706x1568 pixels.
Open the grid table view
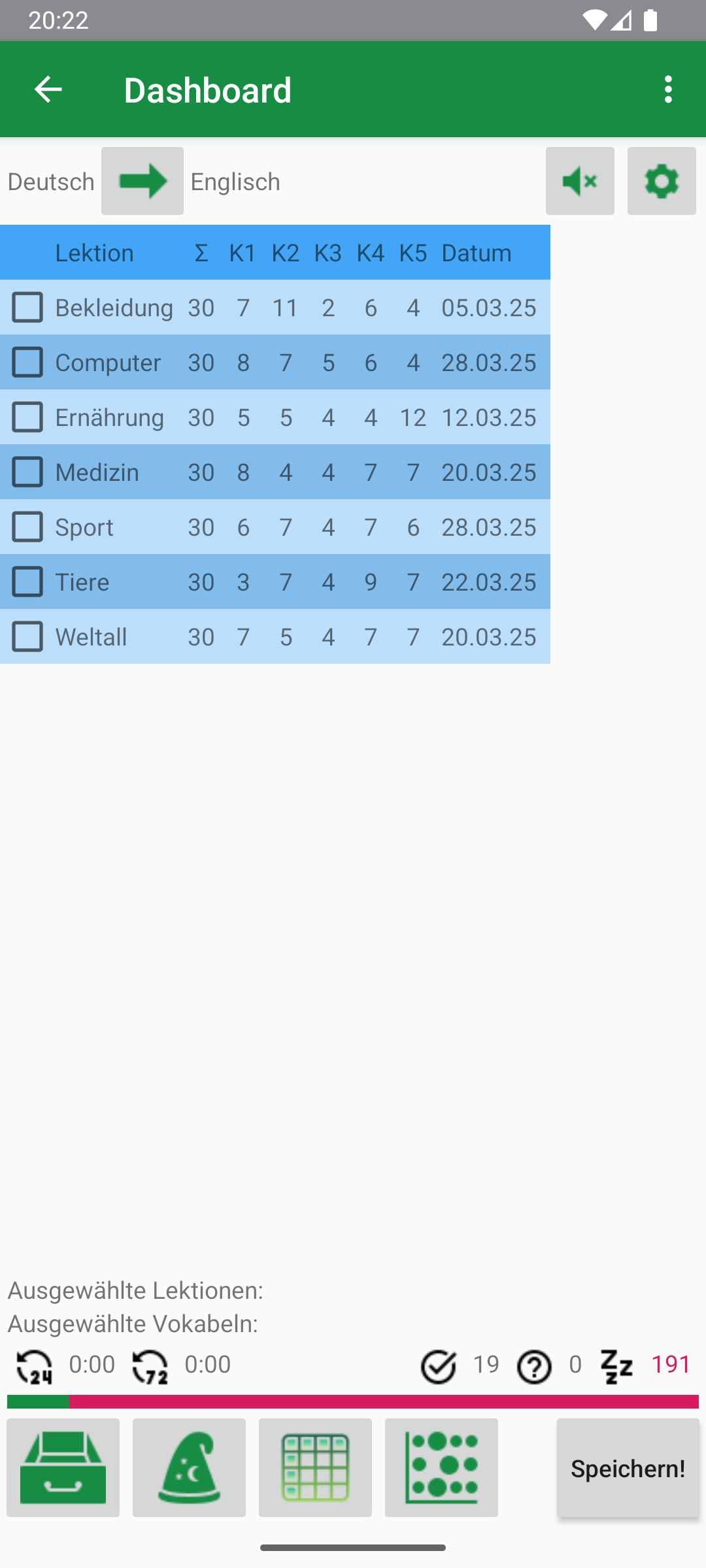tap(315, 1467)
